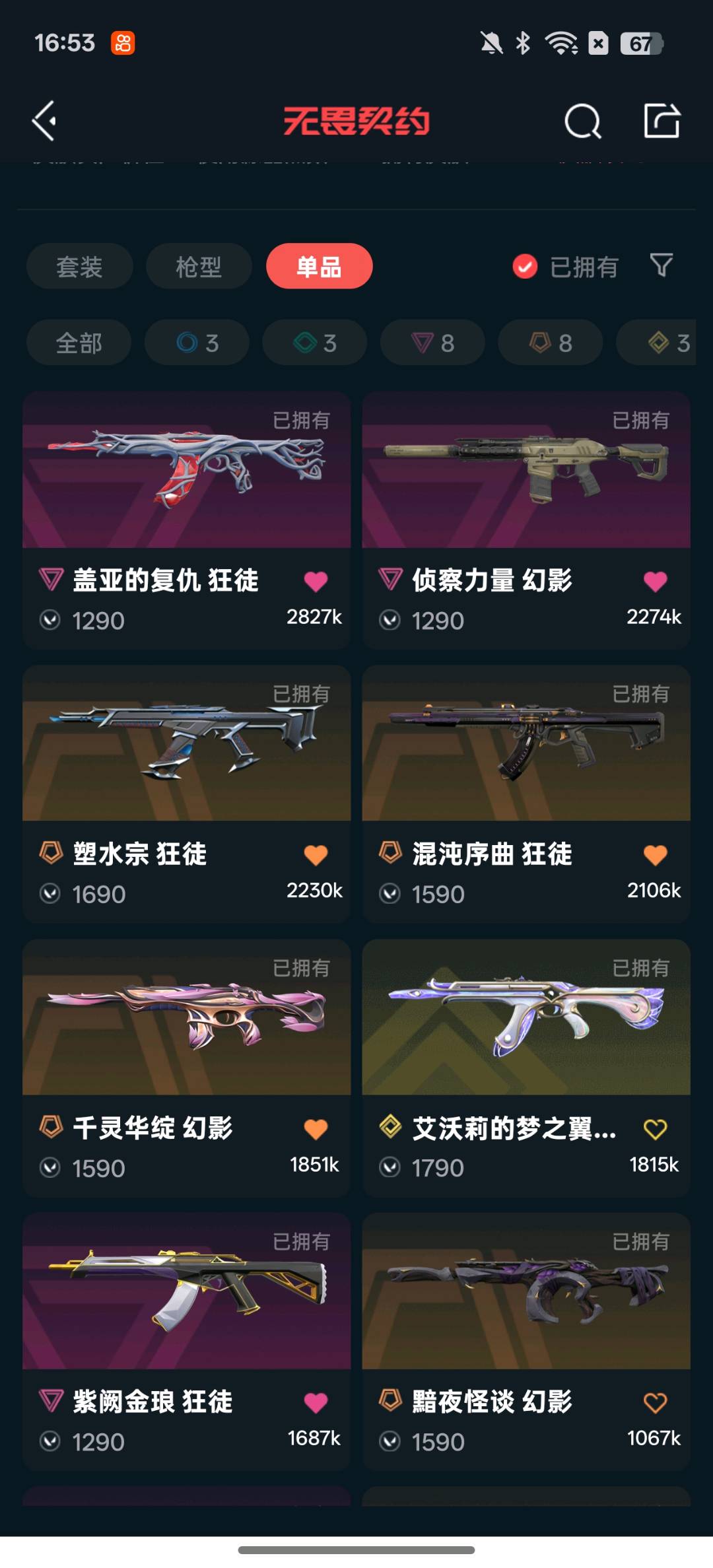Filter by the orange pentagon chip showing 8
Image resolution: width=713 pixels, height=1568 pixels.
[550, 343]
